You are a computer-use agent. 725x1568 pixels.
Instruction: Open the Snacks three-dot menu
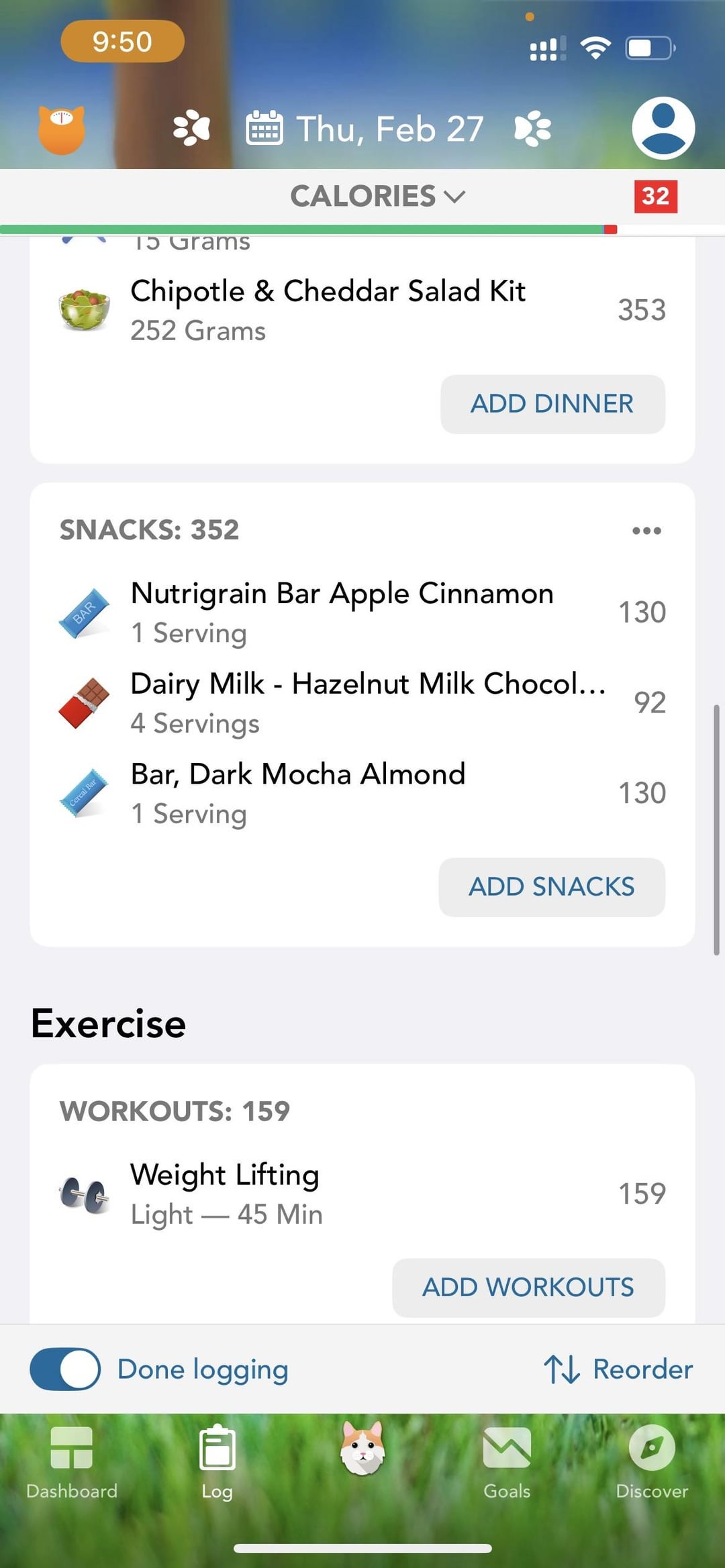pos(646,531)
